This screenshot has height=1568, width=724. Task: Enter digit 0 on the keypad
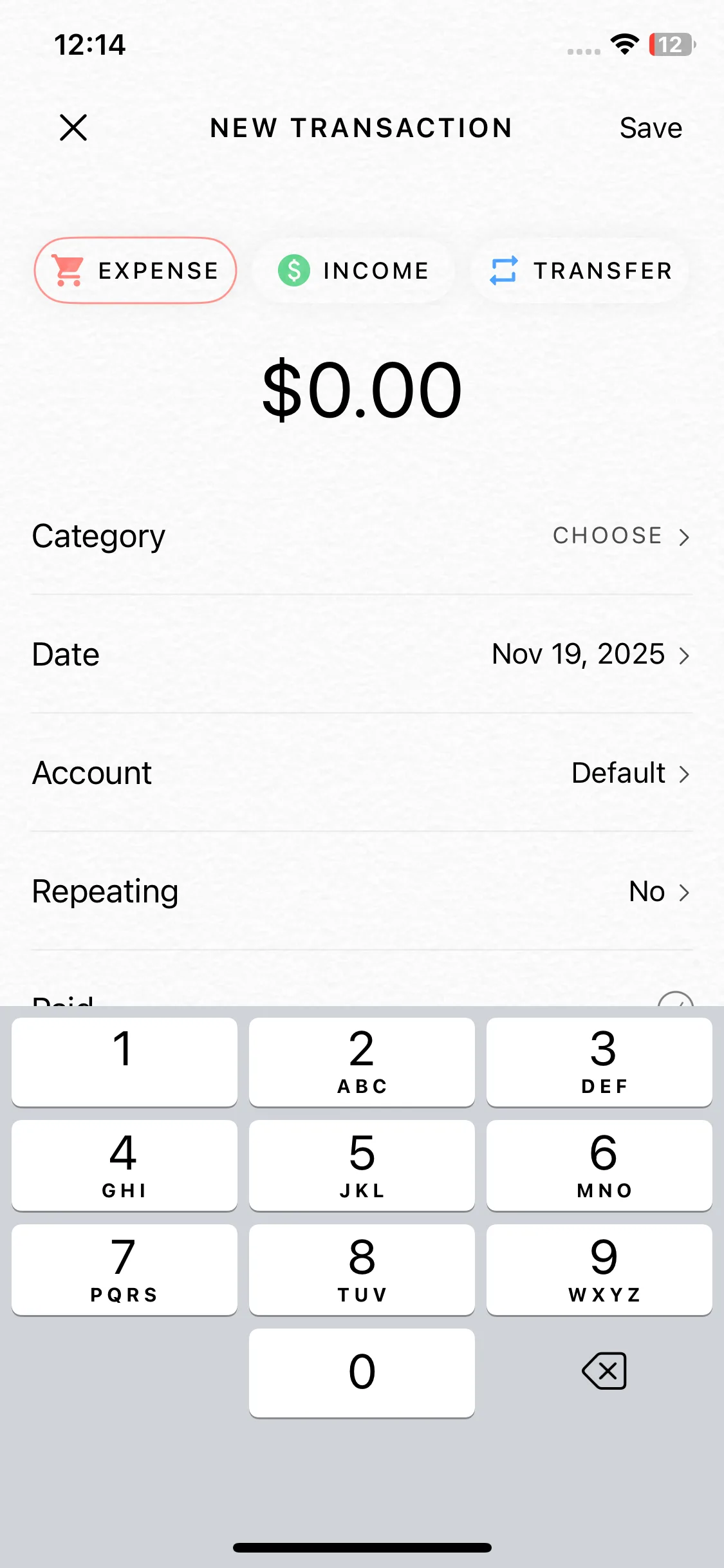click(362, 1372)
